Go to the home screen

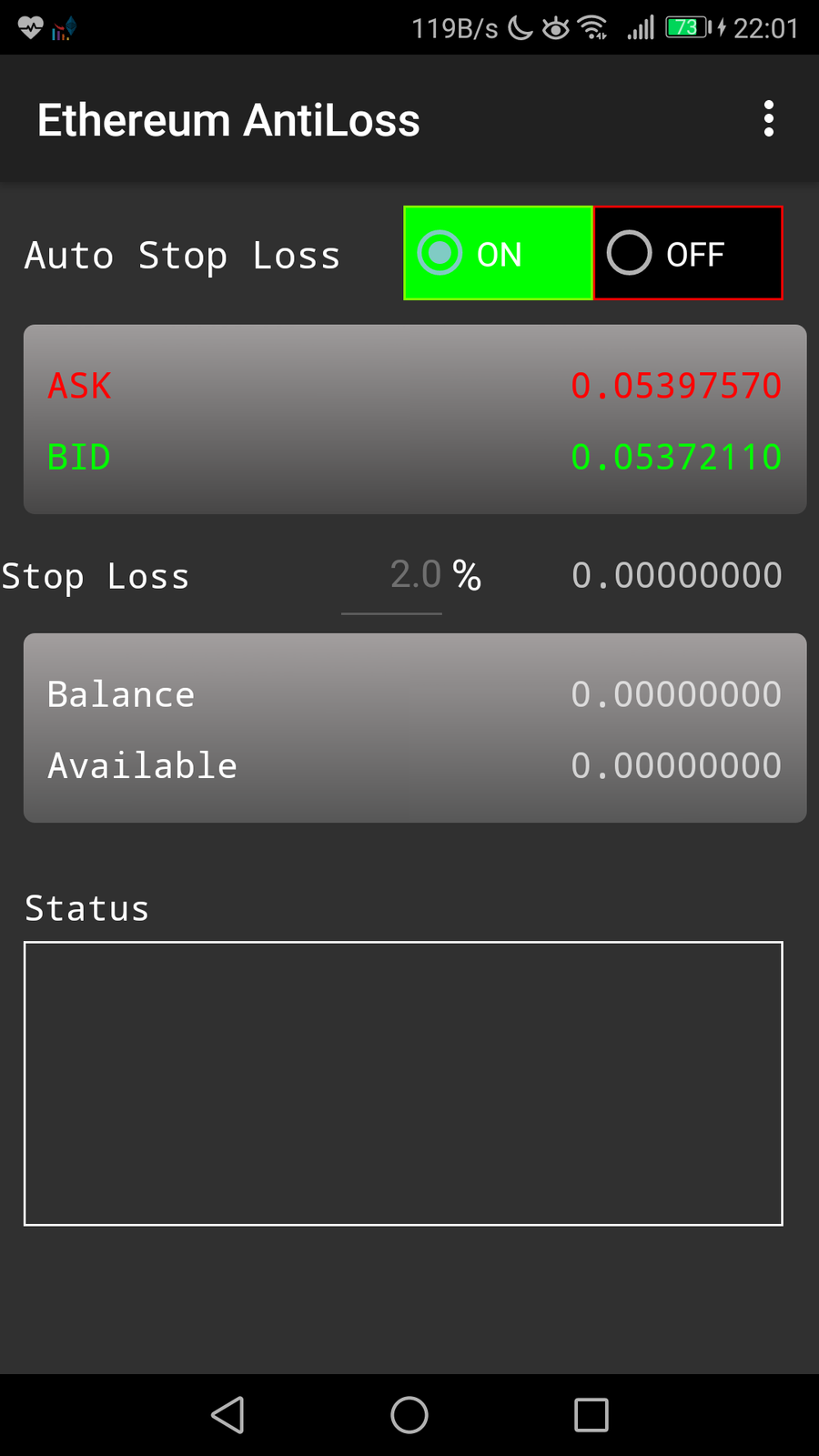[x=409, y=1415]
